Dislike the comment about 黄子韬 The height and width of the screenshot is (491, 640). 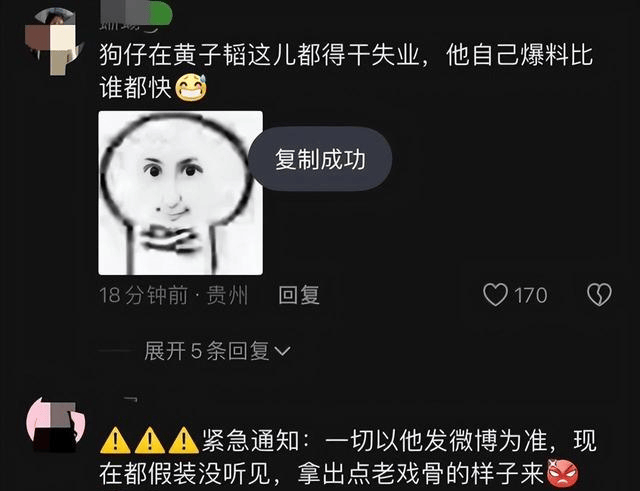coord(598,294)
